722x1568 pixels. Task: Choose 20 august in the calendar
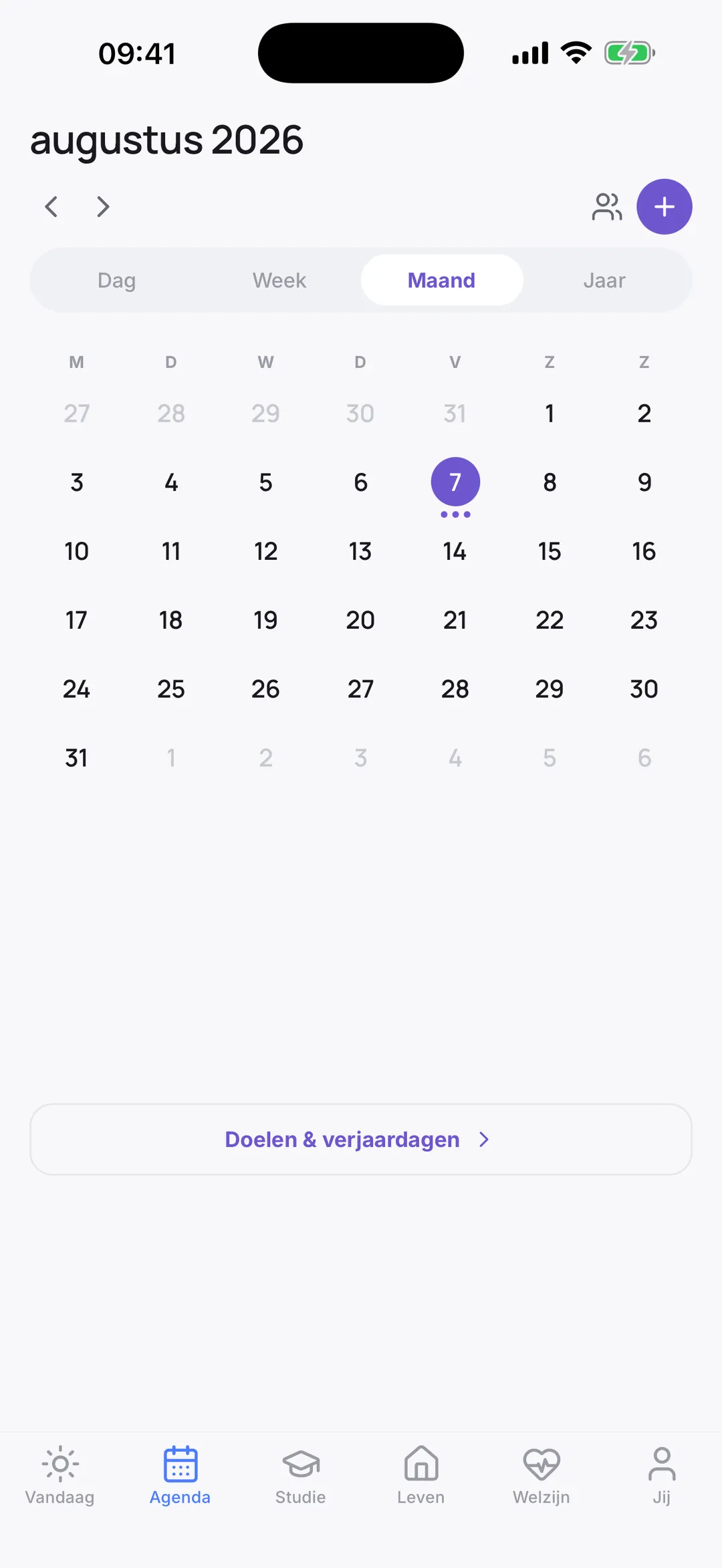coord(360,620)
